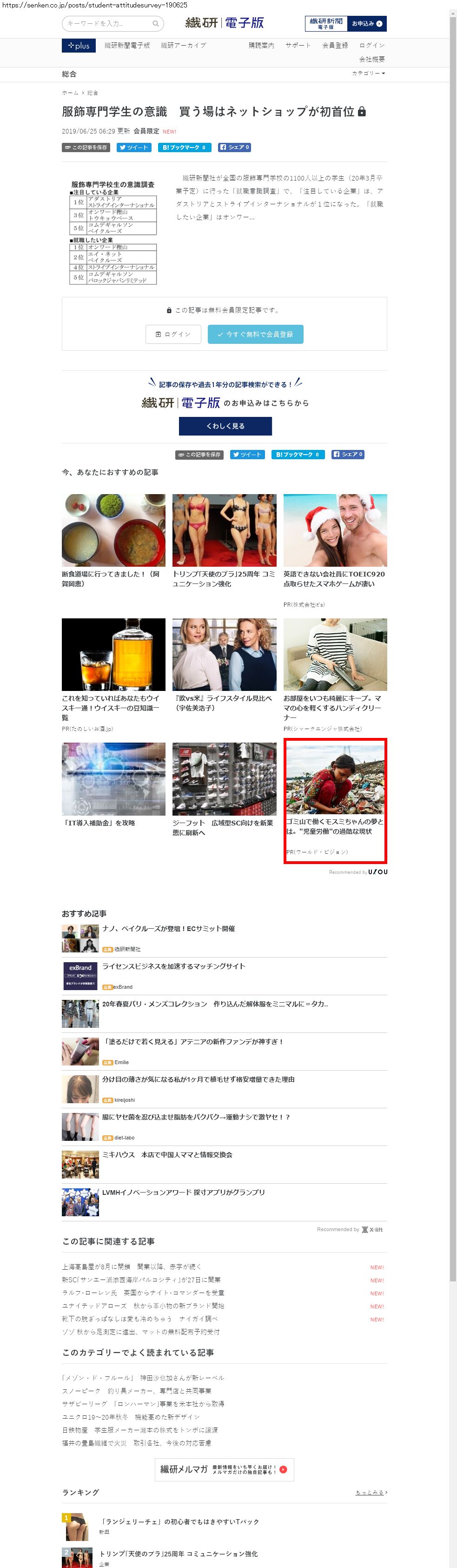Screen dimensions: 457x1568
Task: Tap the 繊研メルマガ newsletter banner
Action: [224, 1469]
